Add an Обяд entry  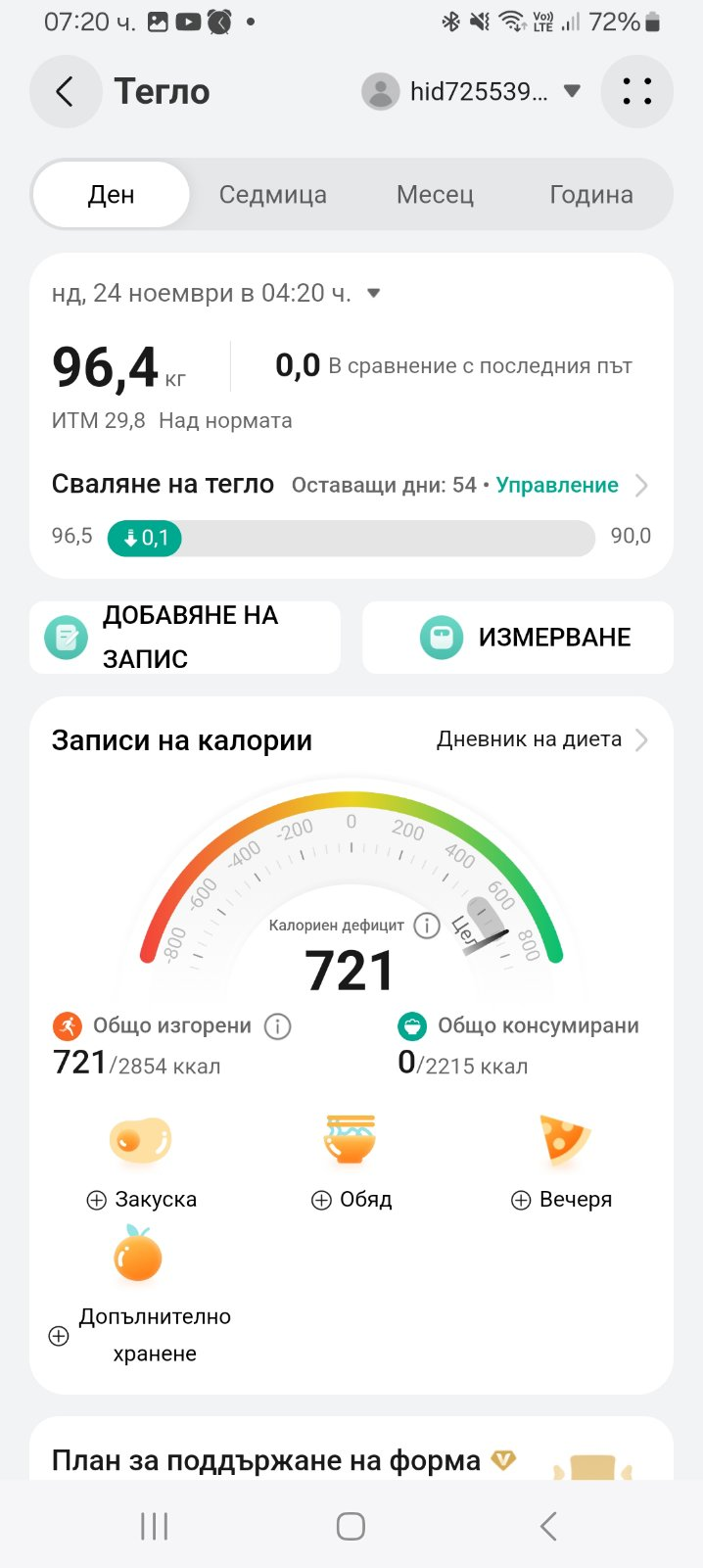(351, 1199)
